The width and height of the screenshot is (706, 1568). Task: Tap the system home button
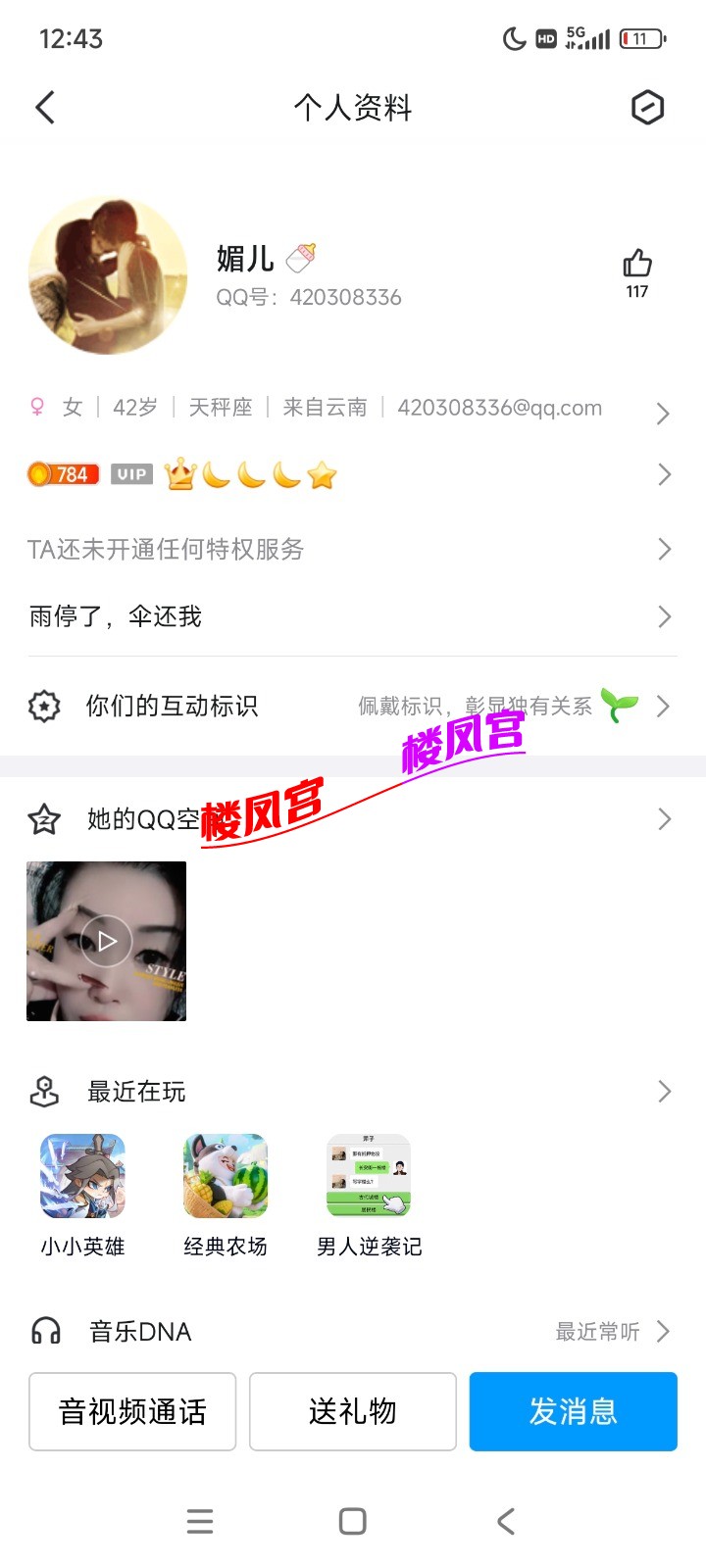click(353, 1521)
